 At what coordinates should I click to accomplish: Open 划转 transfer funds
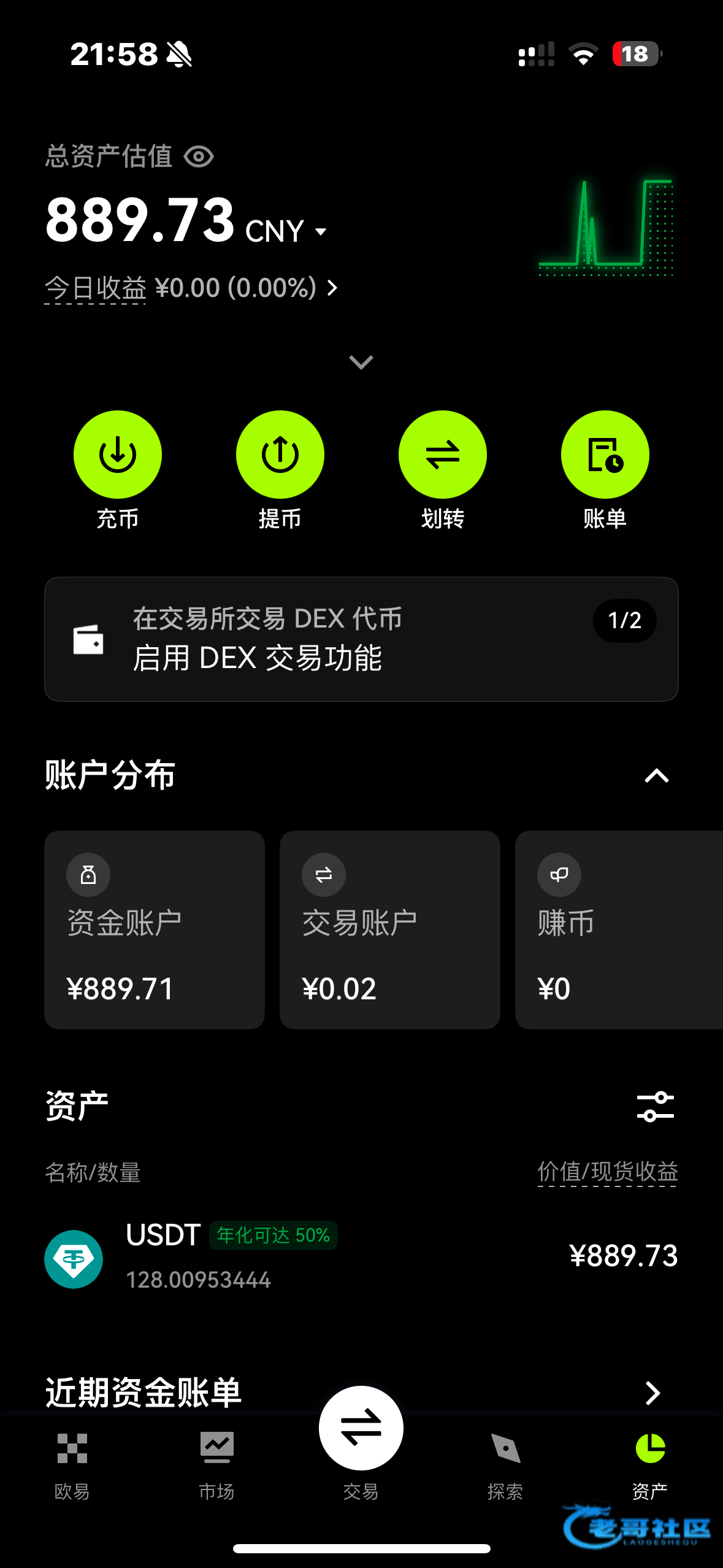(442, 455)
